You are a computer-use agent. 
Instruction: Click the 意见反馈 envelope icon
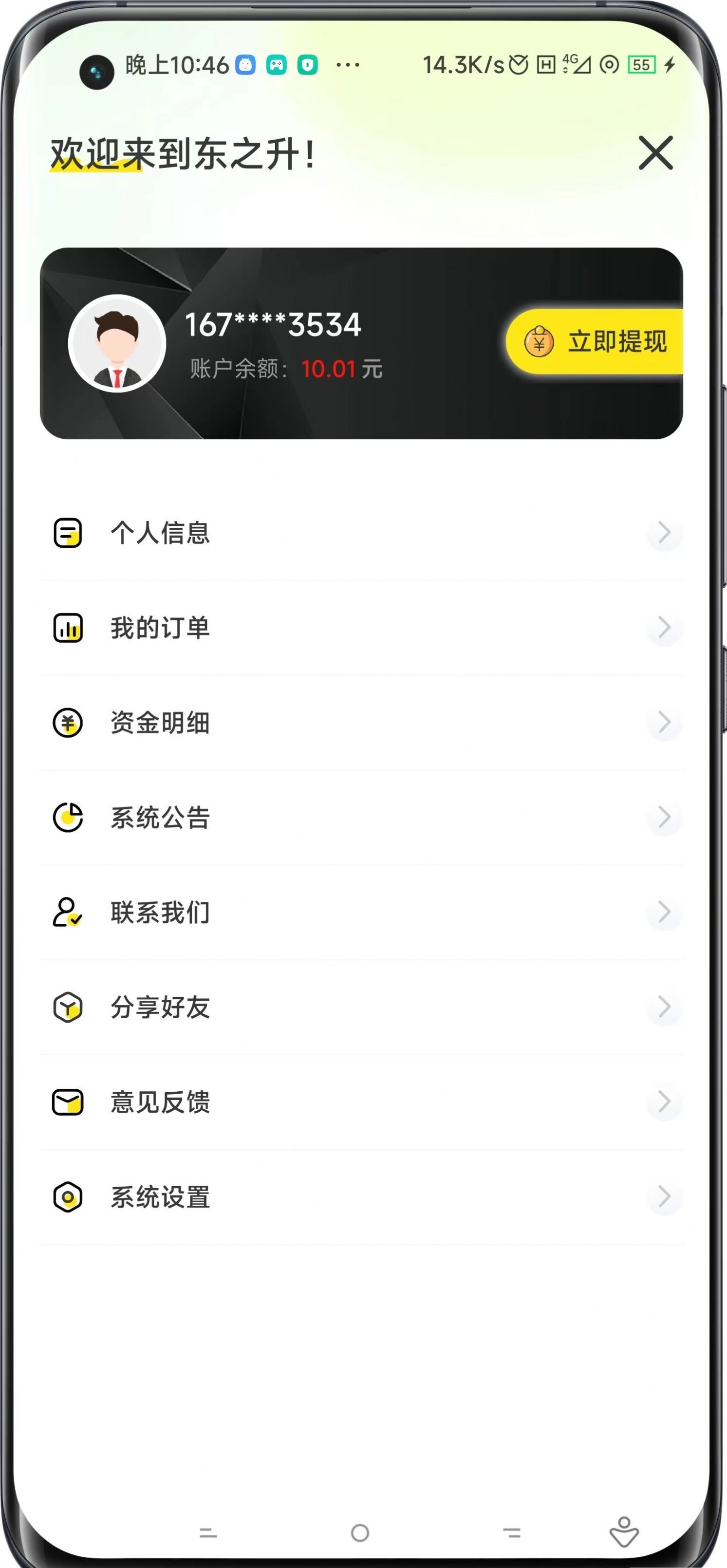67,1102
